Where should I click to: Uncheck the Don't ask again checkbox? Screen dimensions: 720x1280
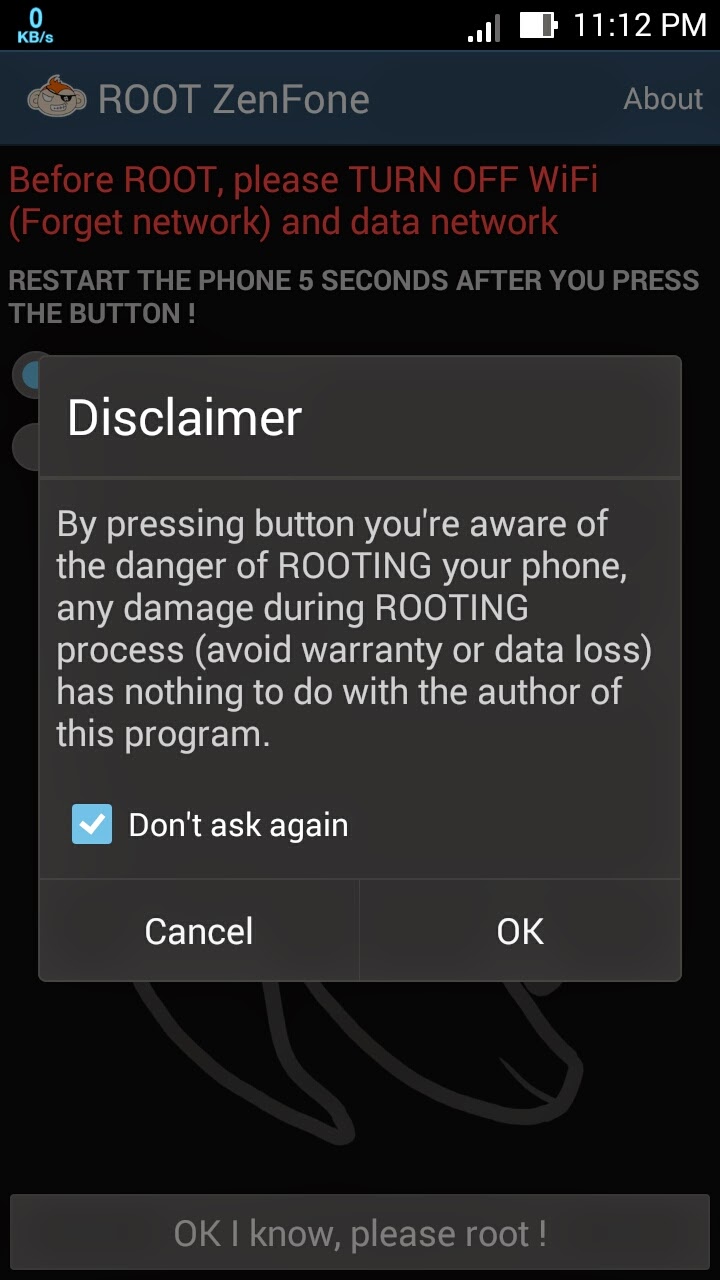coord(92,825)
